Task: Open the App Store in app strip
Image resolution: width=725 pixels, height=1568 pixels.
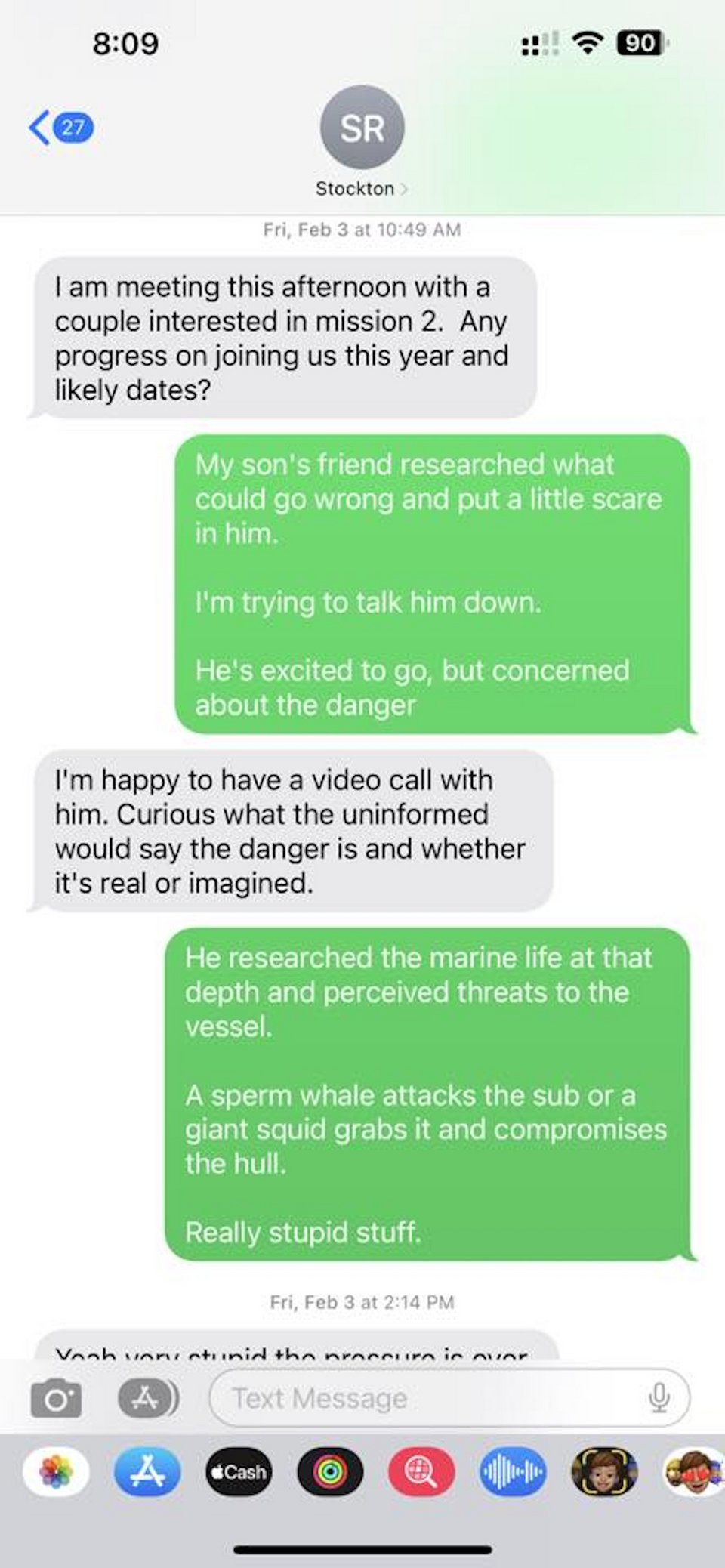Action: [x=147, y=1471]
